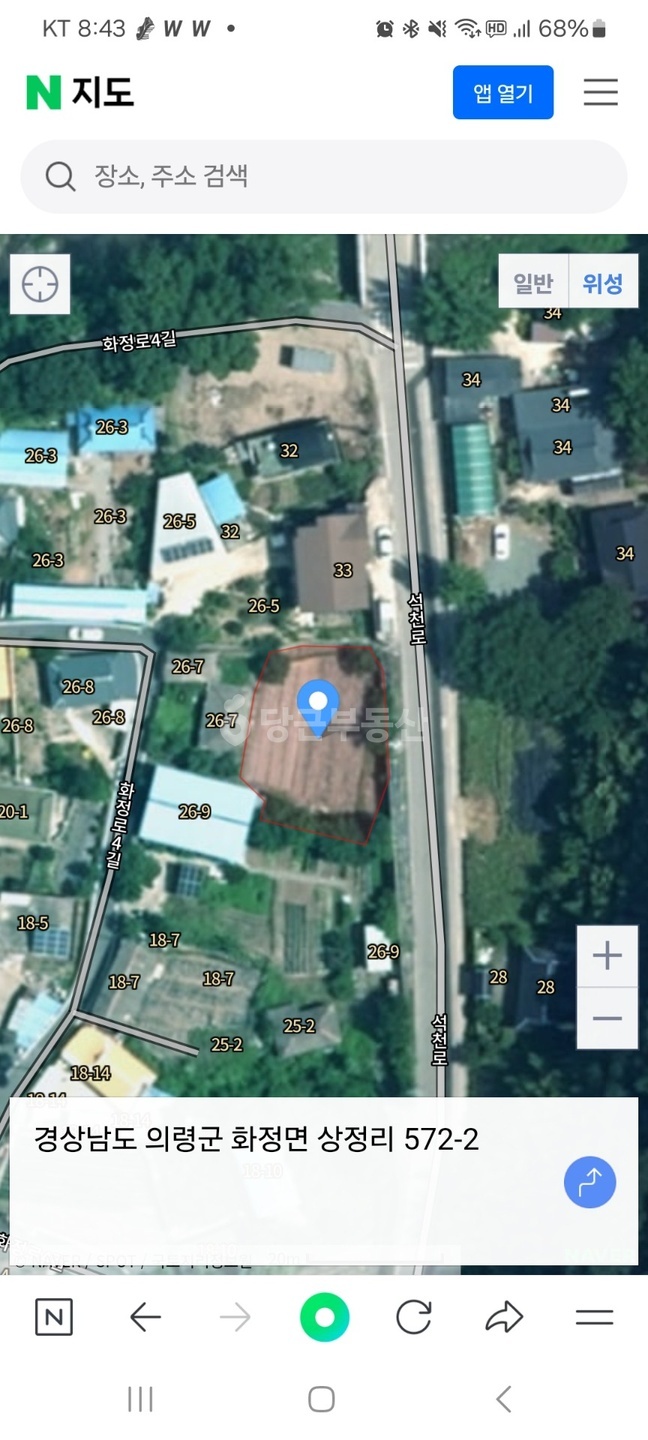
Task: Reload the current page
Action: coord(414,1317)
